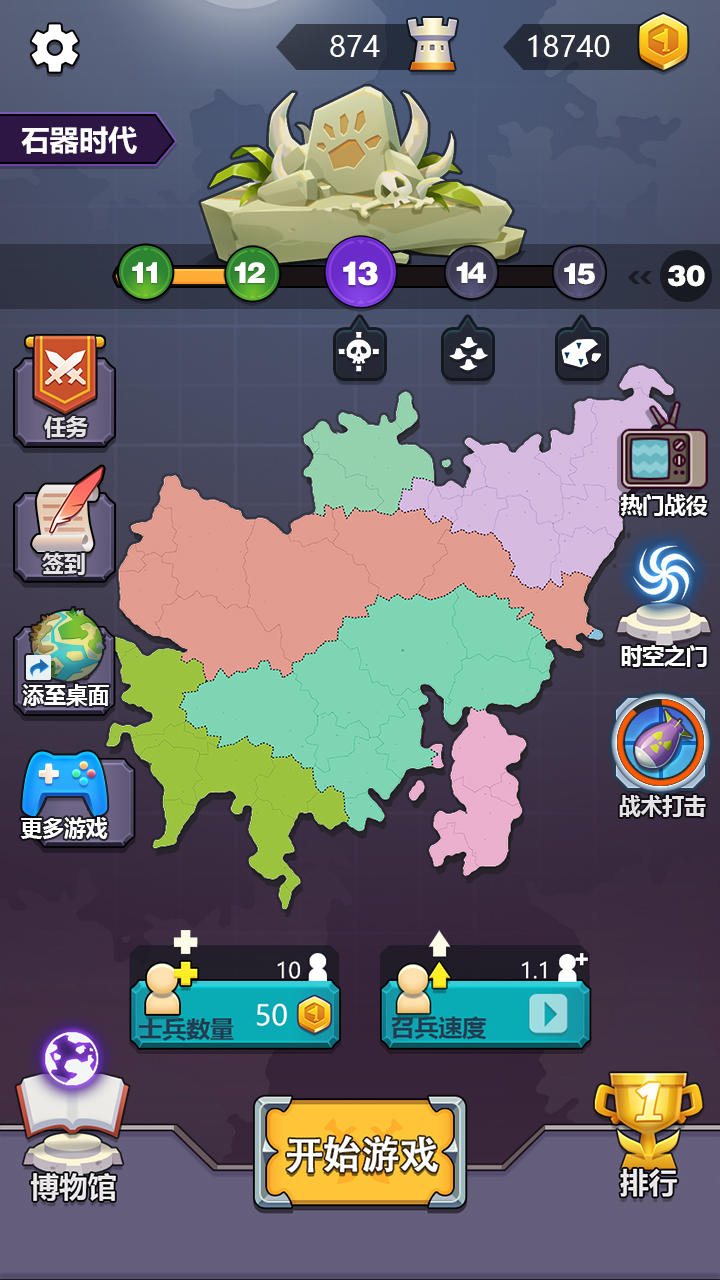This screenshot has height=1280, width=720.
Task: Open the settings gear
Action: pyautogui.click(x=54, y=47)
